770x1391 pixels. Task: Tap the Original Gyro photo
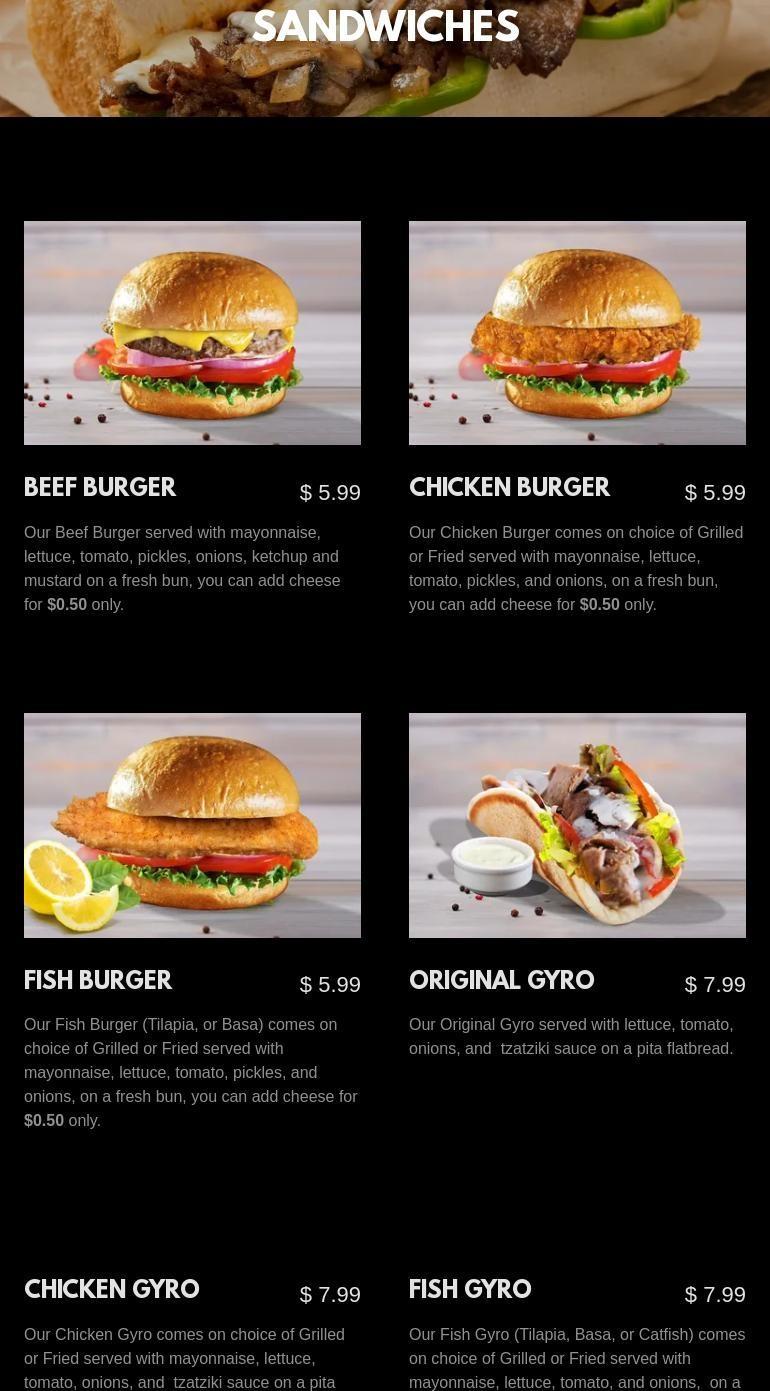[577, 825]
